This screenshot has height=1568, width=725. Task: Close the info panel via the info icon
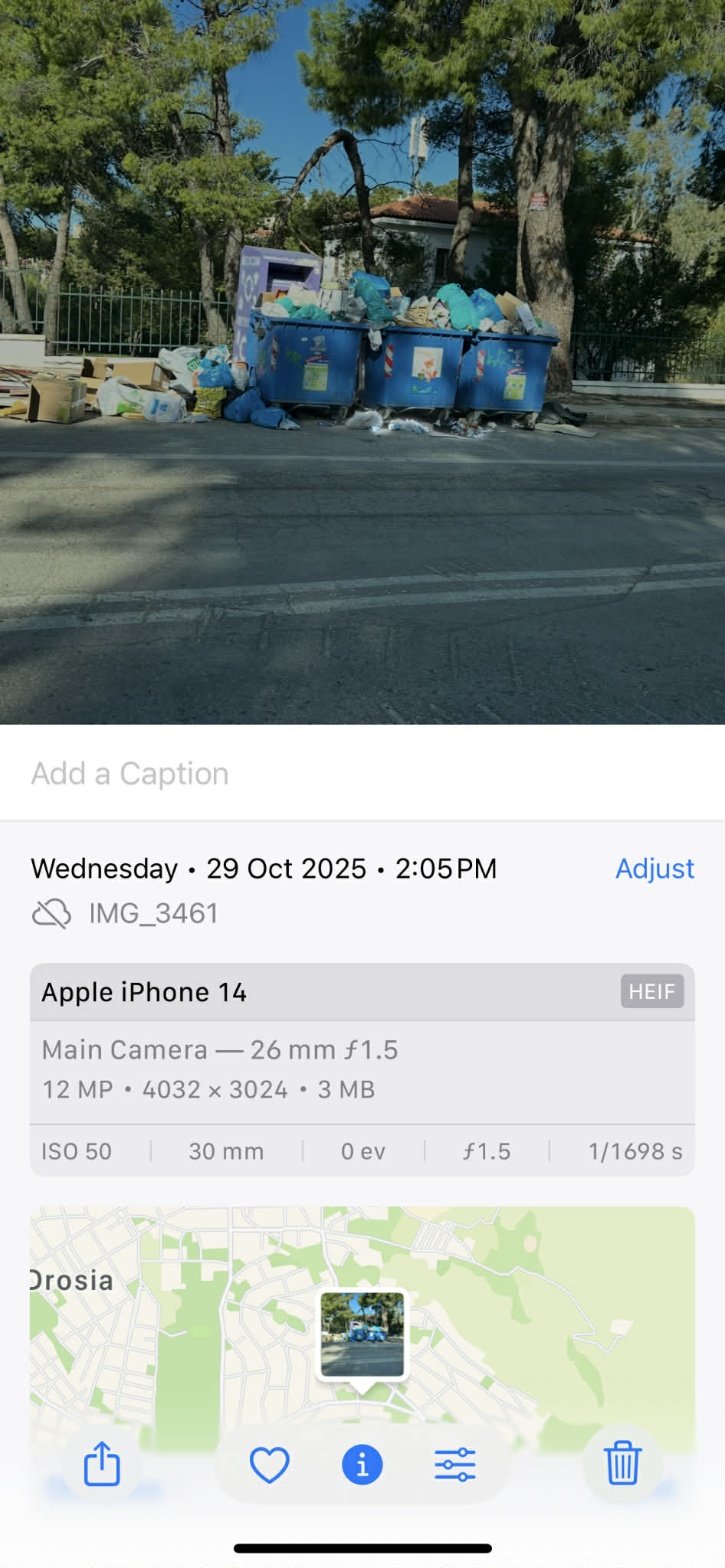pyautogui.click(x=362, y=1465)
